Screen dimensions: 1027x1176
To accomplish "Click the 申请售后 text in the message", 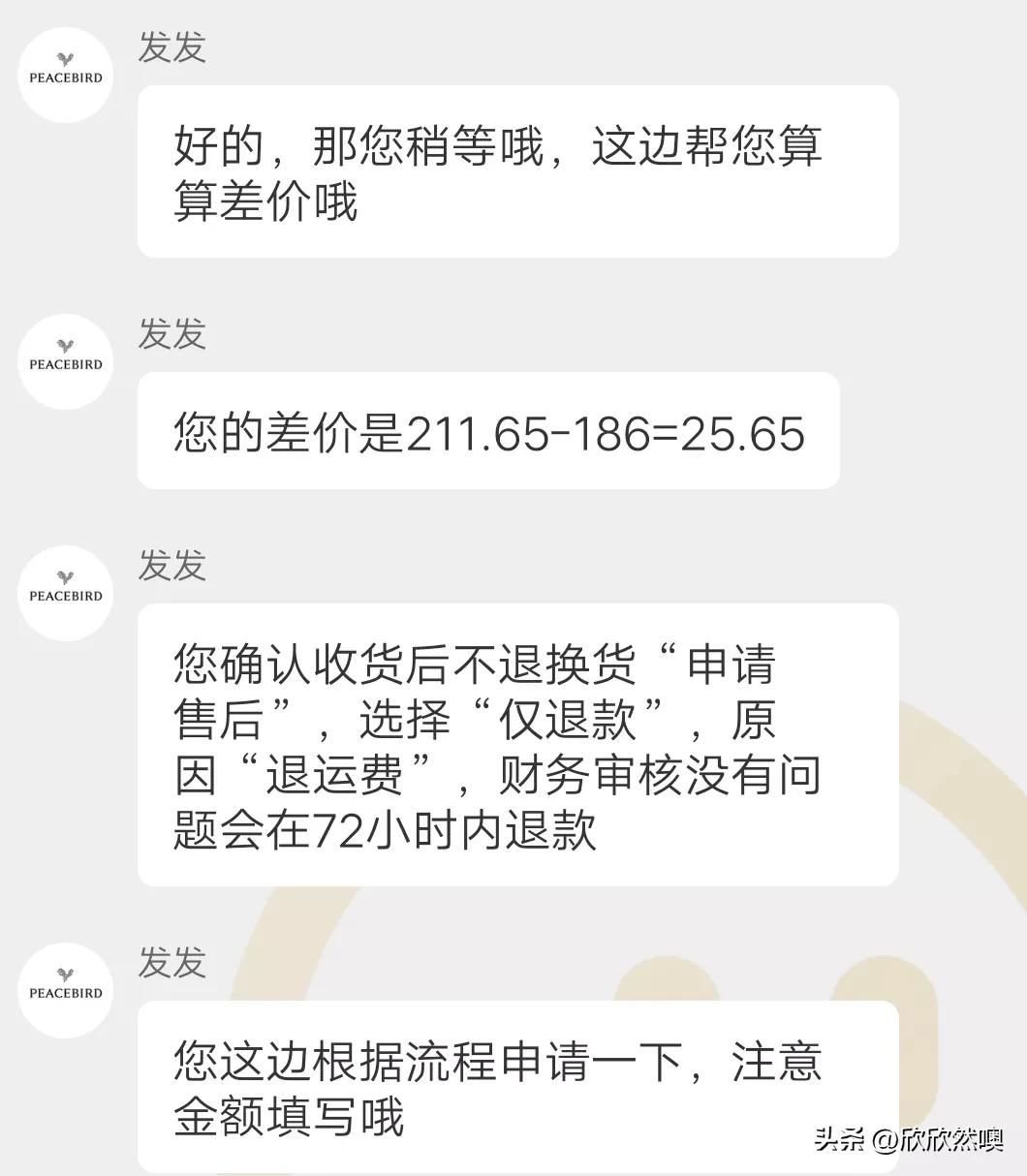I will point(734,665).
